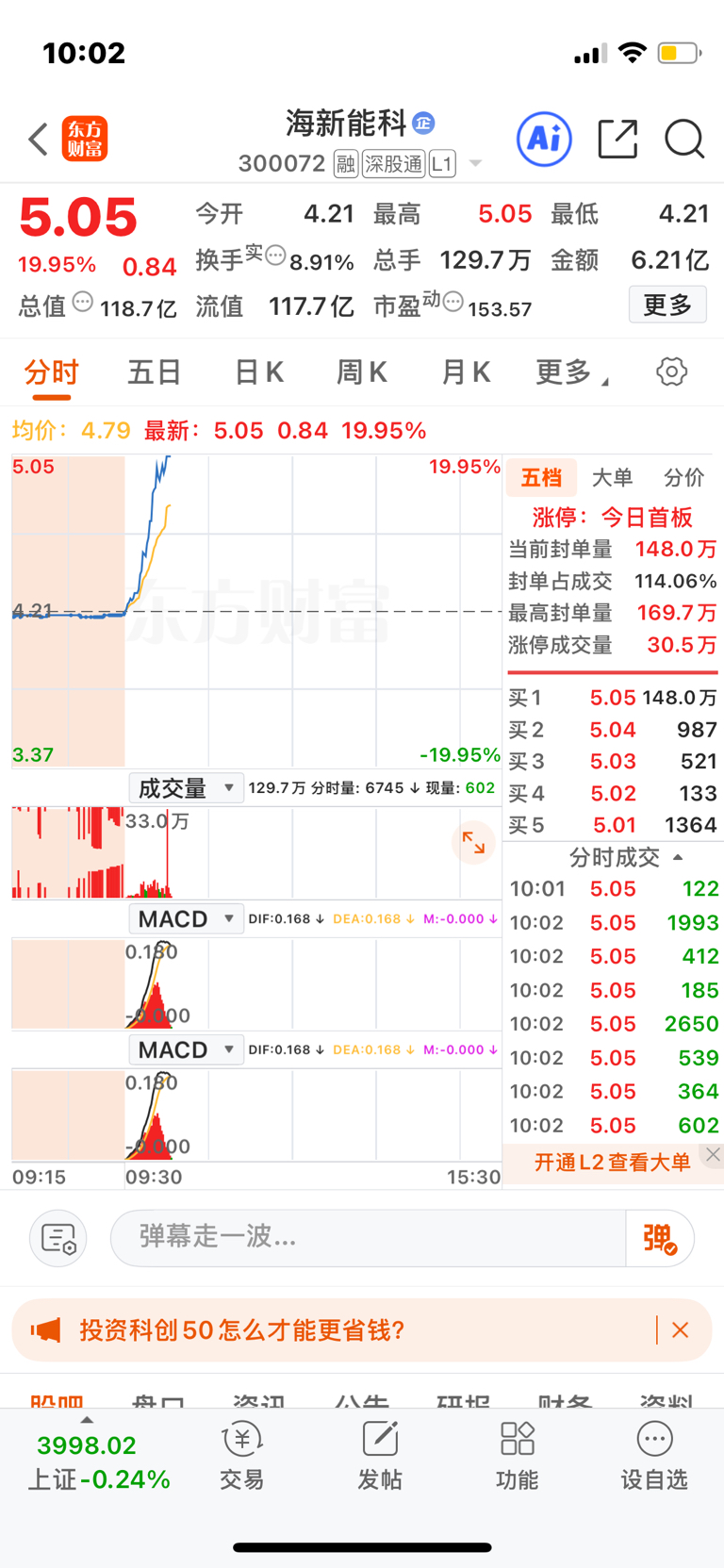Close the 开通L2查看大单 banner
This screenshot has width=724, height=1568.
tap(713, 1154)
